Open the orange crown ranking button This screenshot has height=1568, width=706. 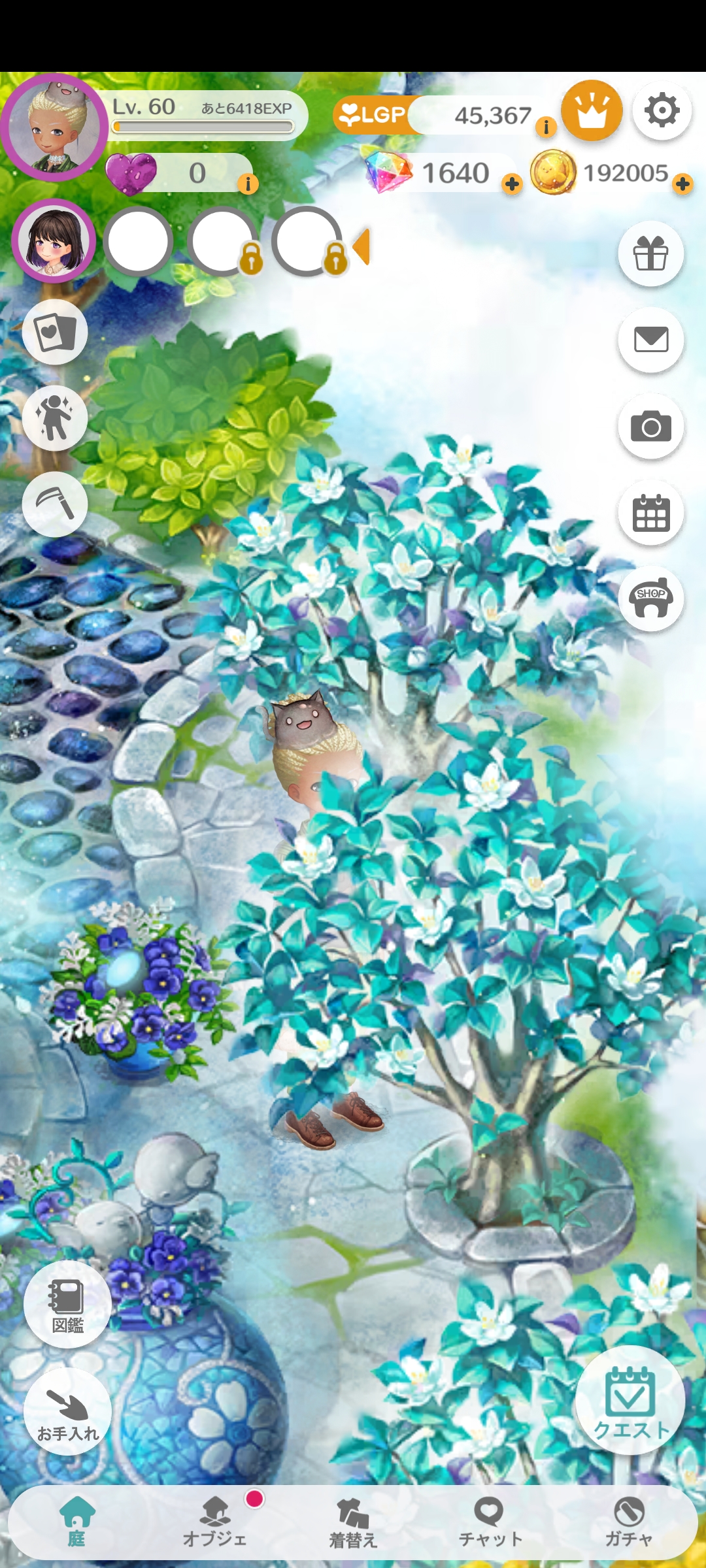(x=591, y=110)
